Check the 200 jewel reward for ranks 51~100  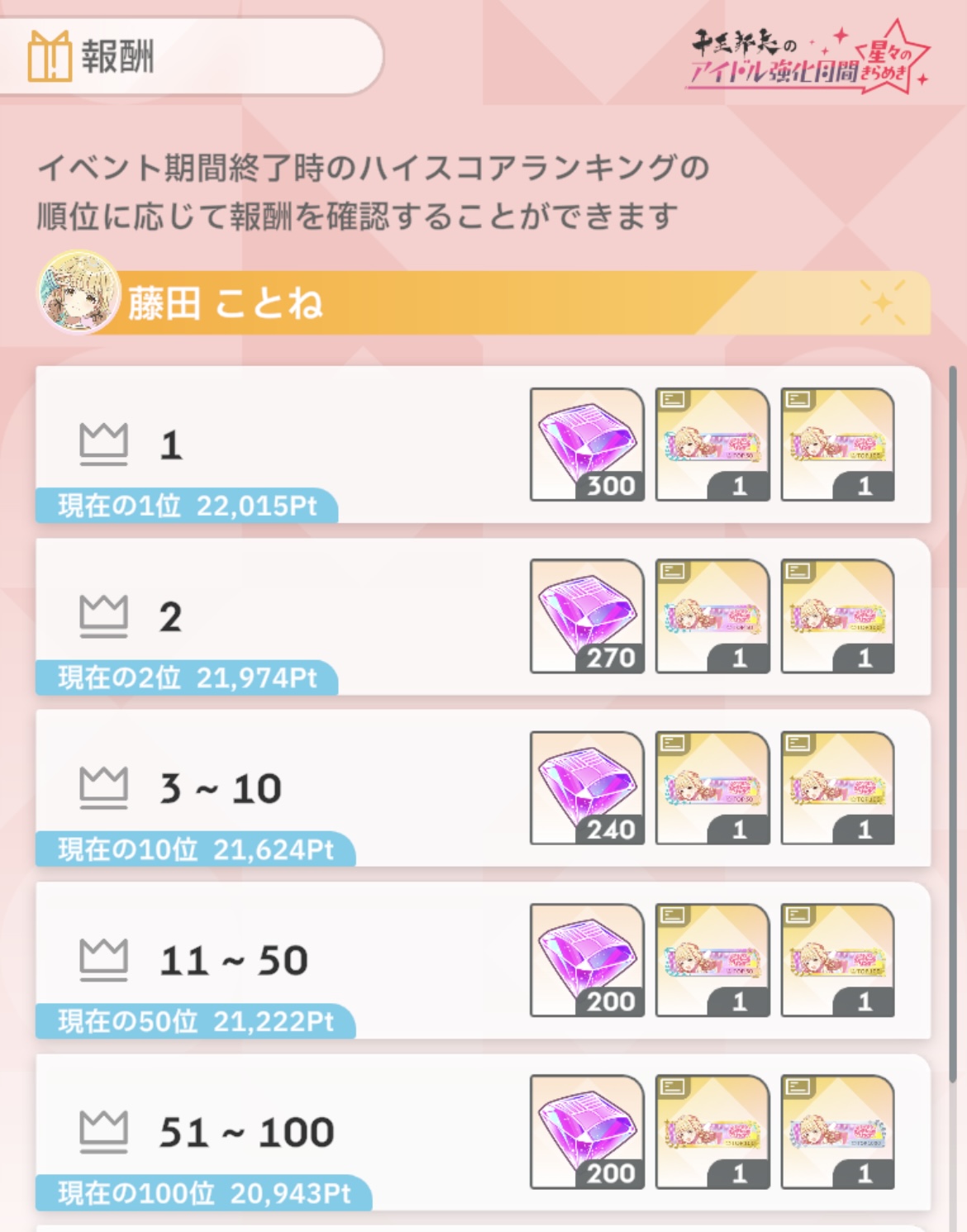point(587,1132)
